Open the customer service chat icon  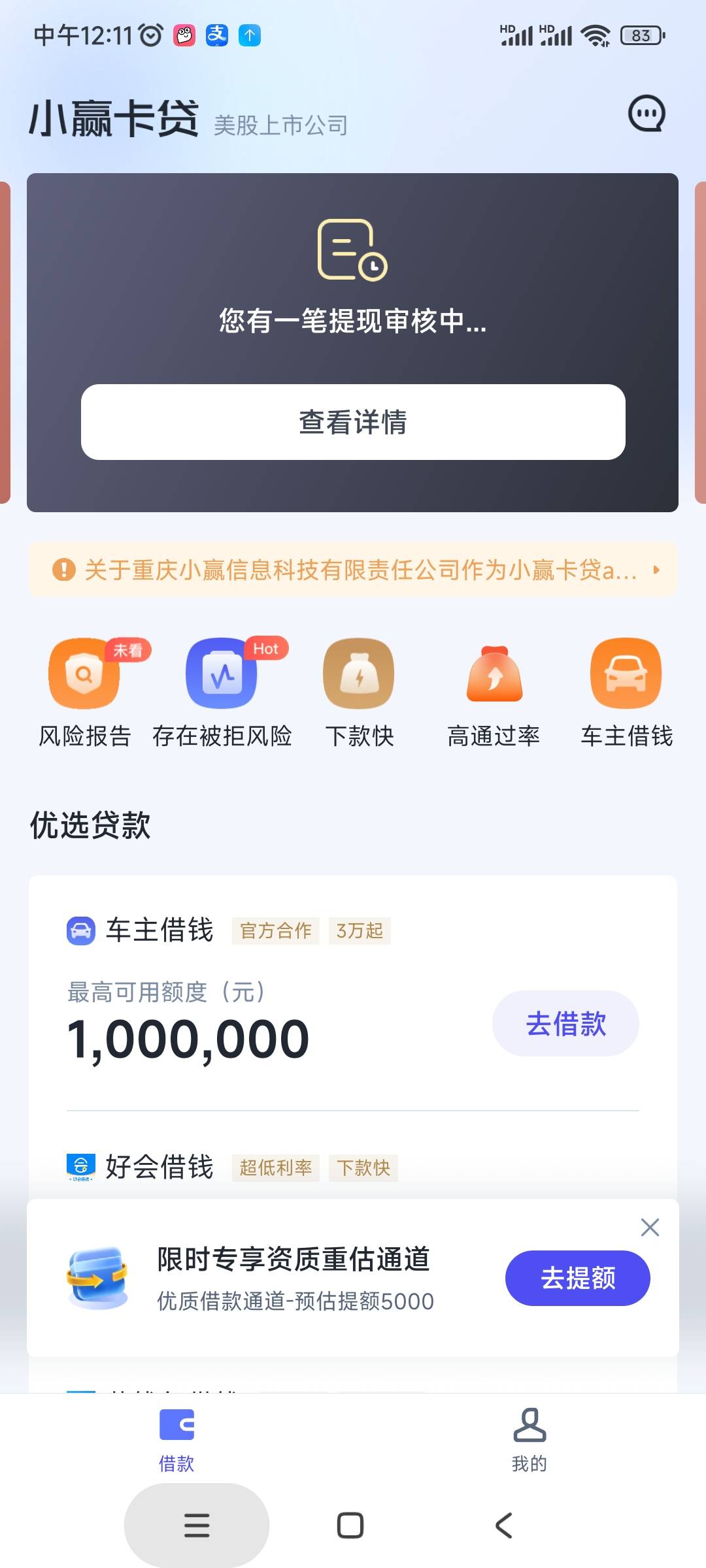tap(647, 114)
